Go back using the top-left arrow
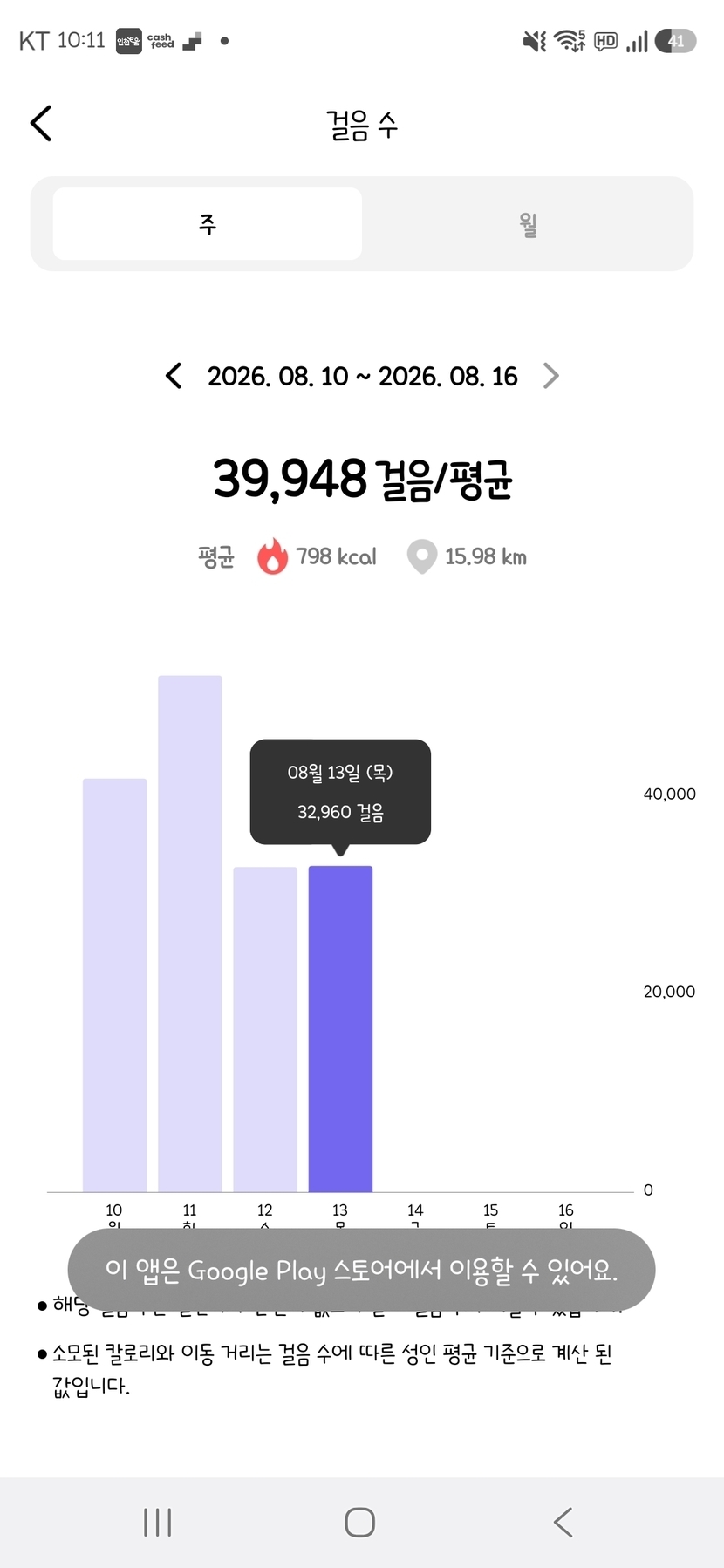 (x=41, y=123)
